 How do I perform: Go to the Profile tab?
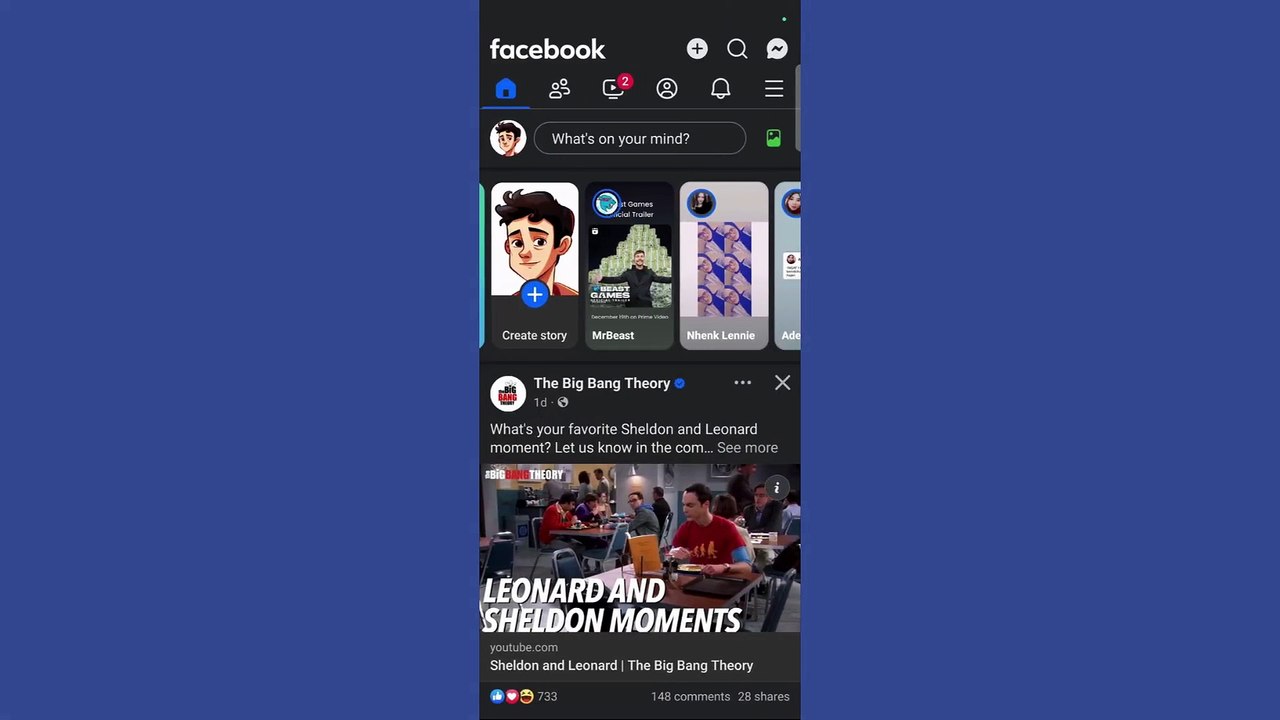click(667, 89)
